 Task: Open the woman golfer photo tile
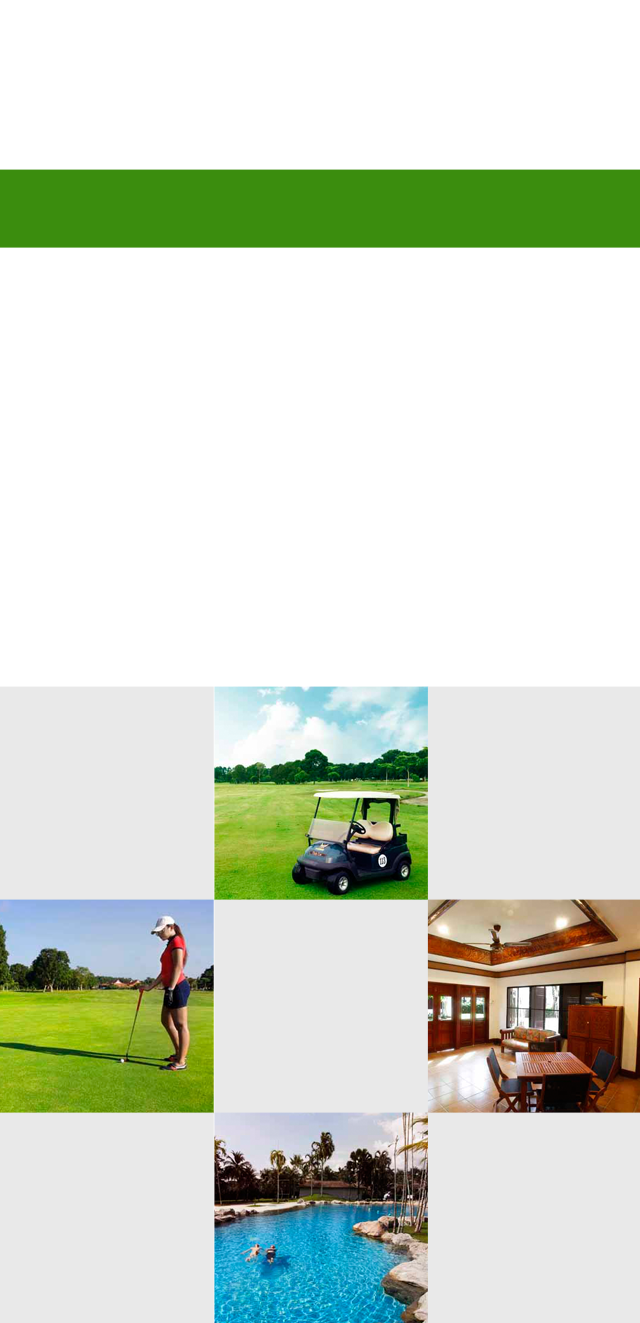click(106, 1005)
